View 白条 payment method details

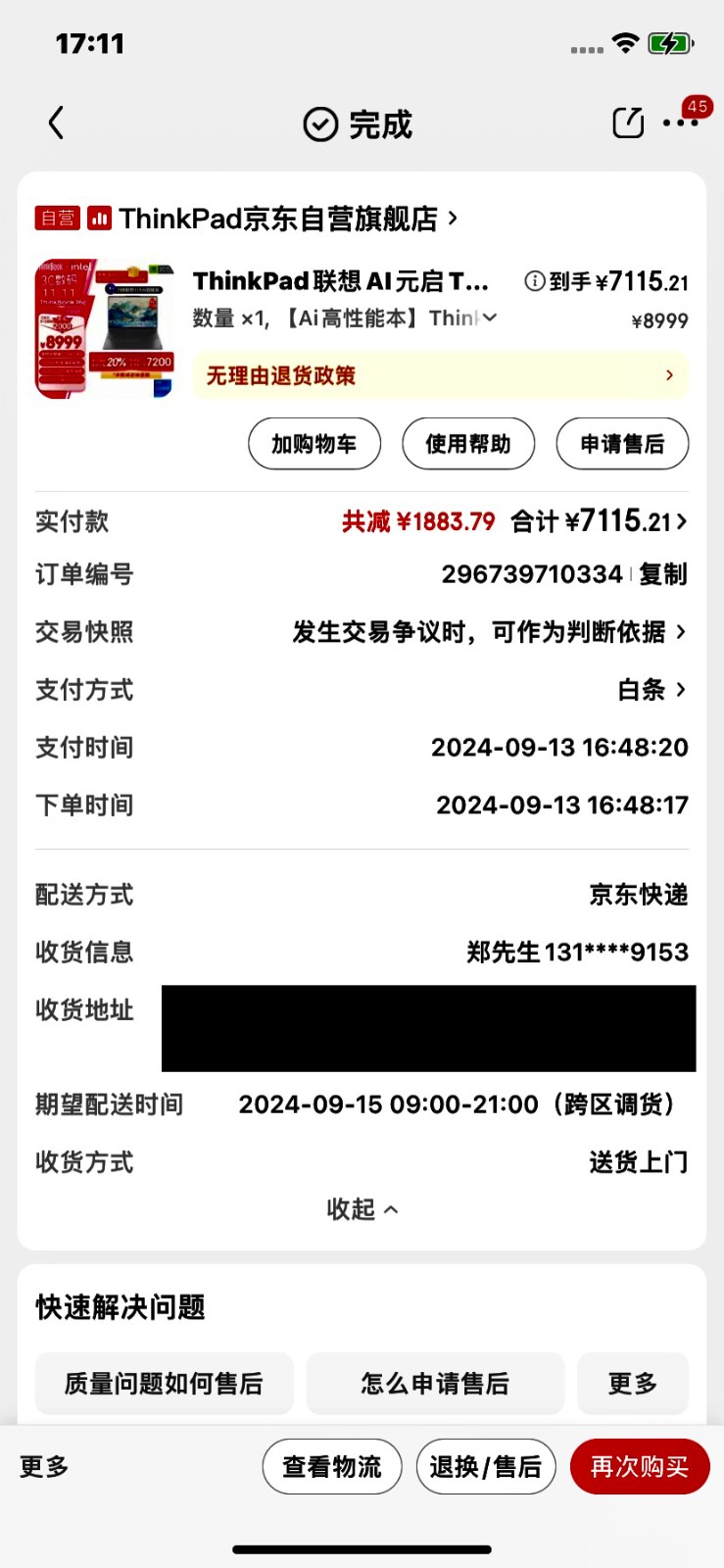pyautogui.click(x=652, y=690)
